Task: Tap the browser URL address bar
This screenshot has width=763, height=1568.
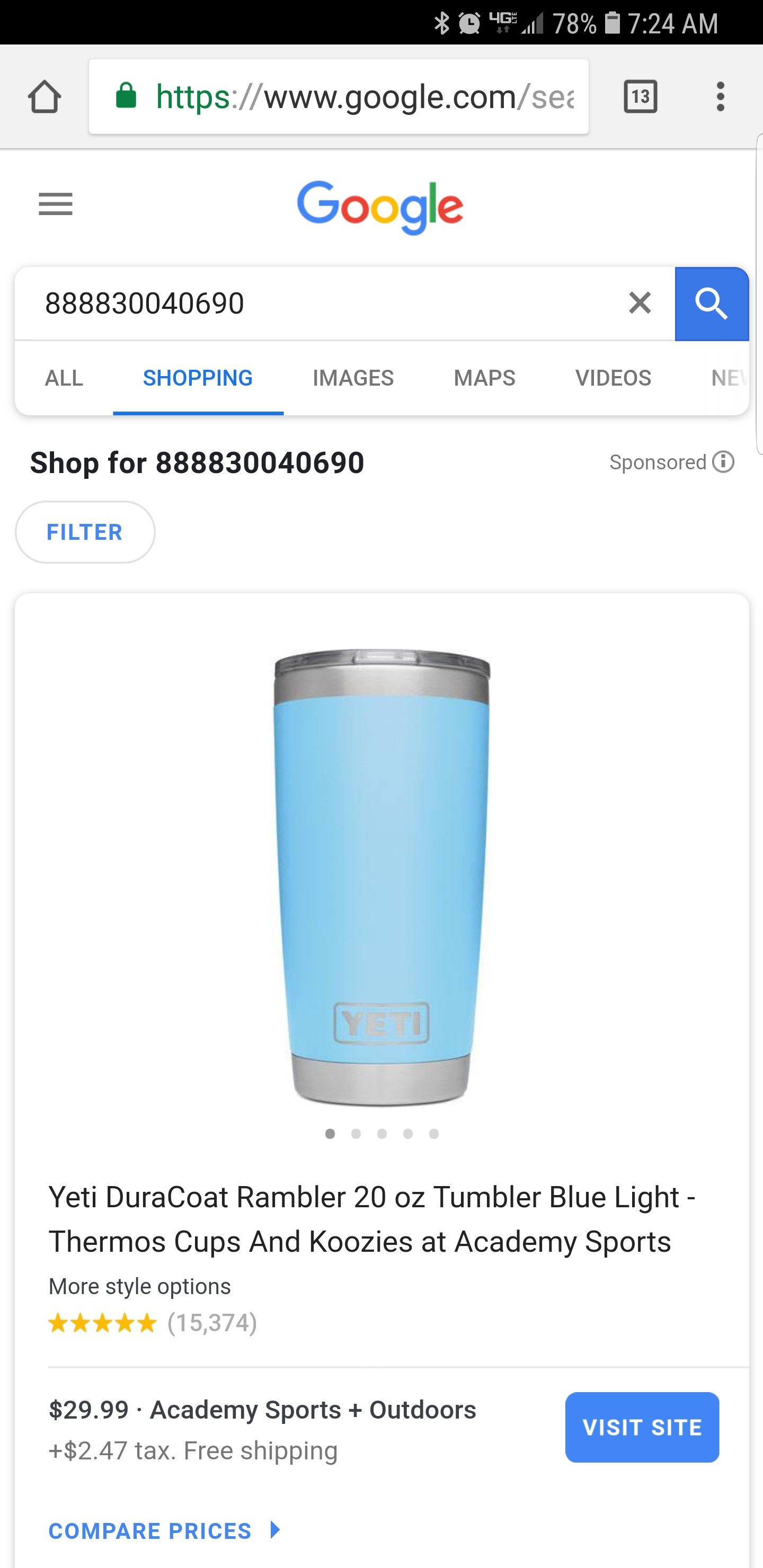Action: click(339, 96)
